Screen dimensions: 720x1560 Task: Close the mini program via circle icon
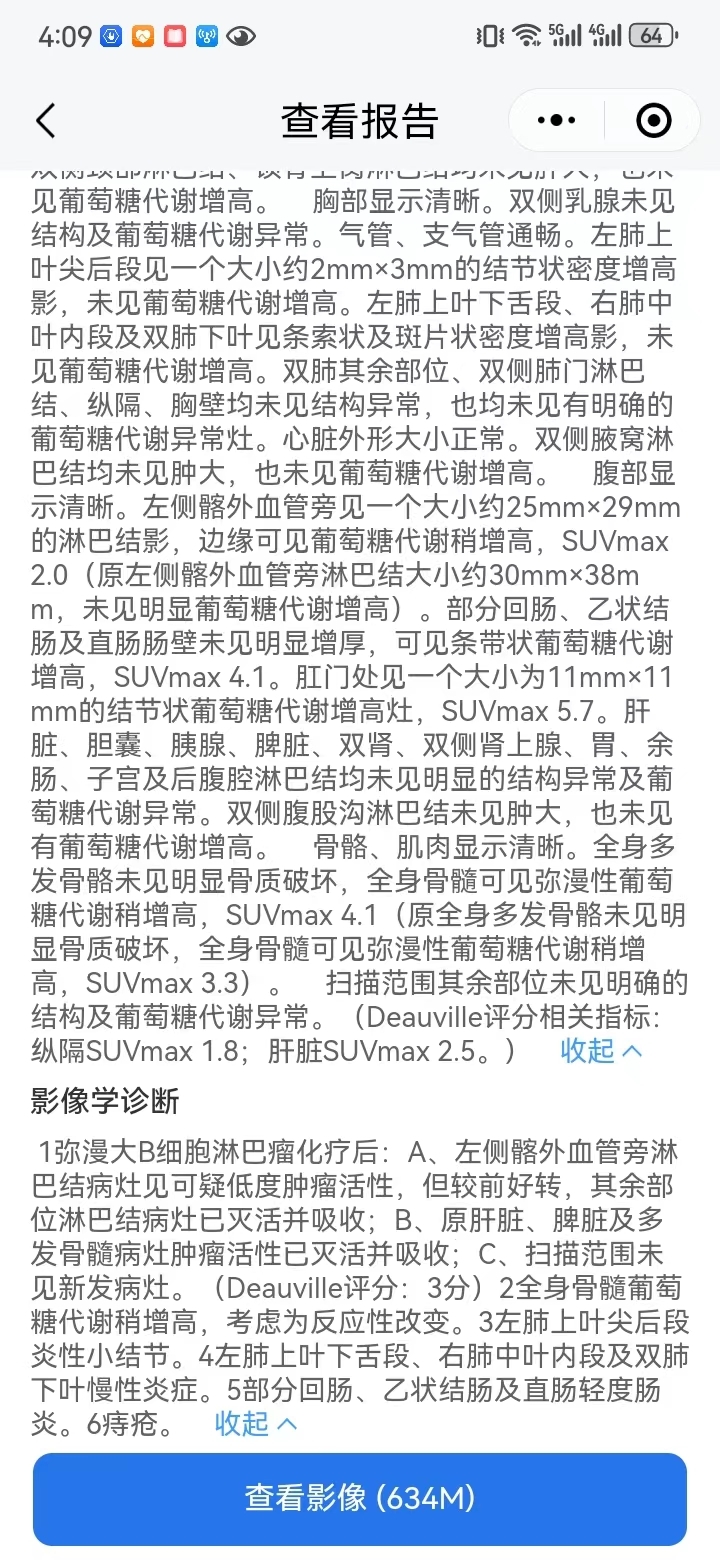coord(653,121)
